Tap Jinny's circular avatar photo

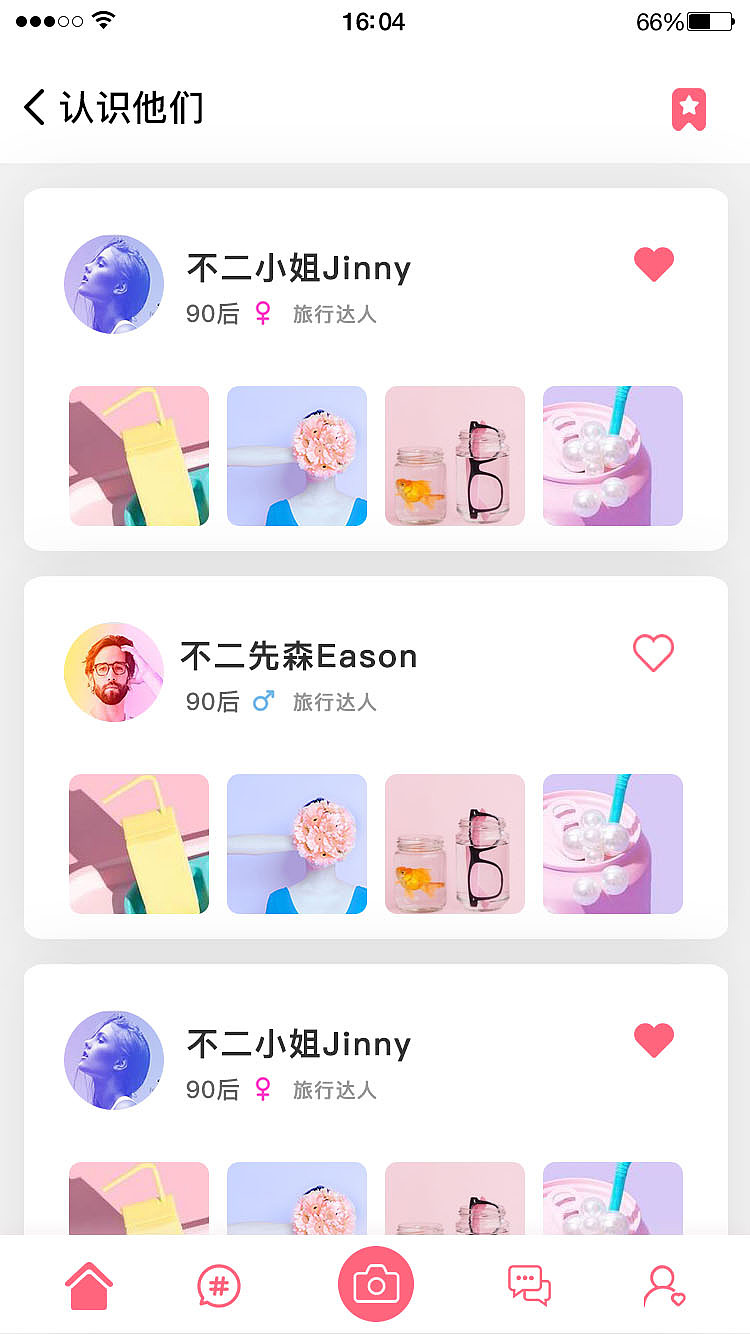click(113, 284)
